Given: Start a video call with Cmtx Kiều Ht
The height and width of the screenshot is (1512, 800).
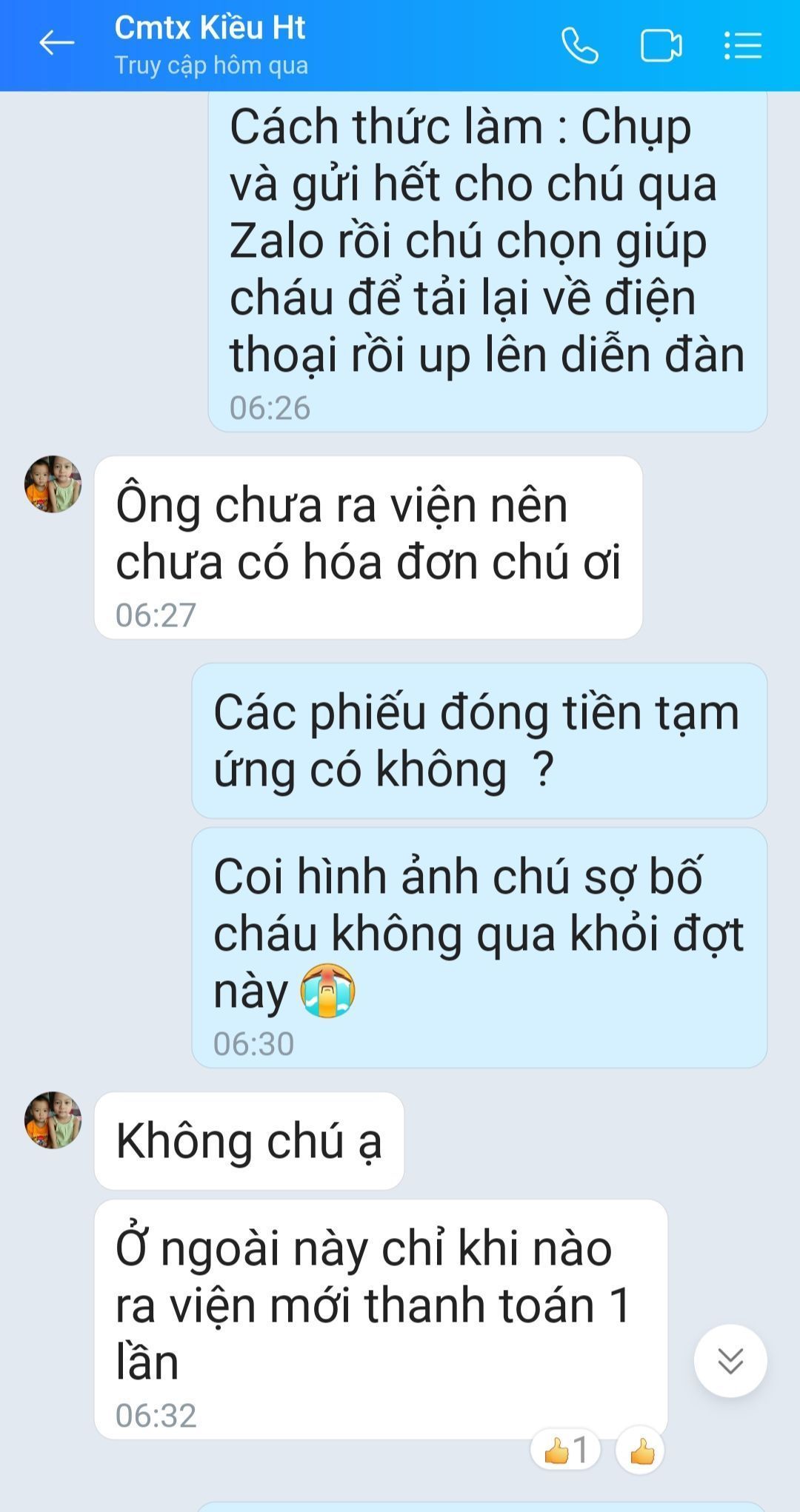Looking at the screenshot, I should [x=661, y=46].
